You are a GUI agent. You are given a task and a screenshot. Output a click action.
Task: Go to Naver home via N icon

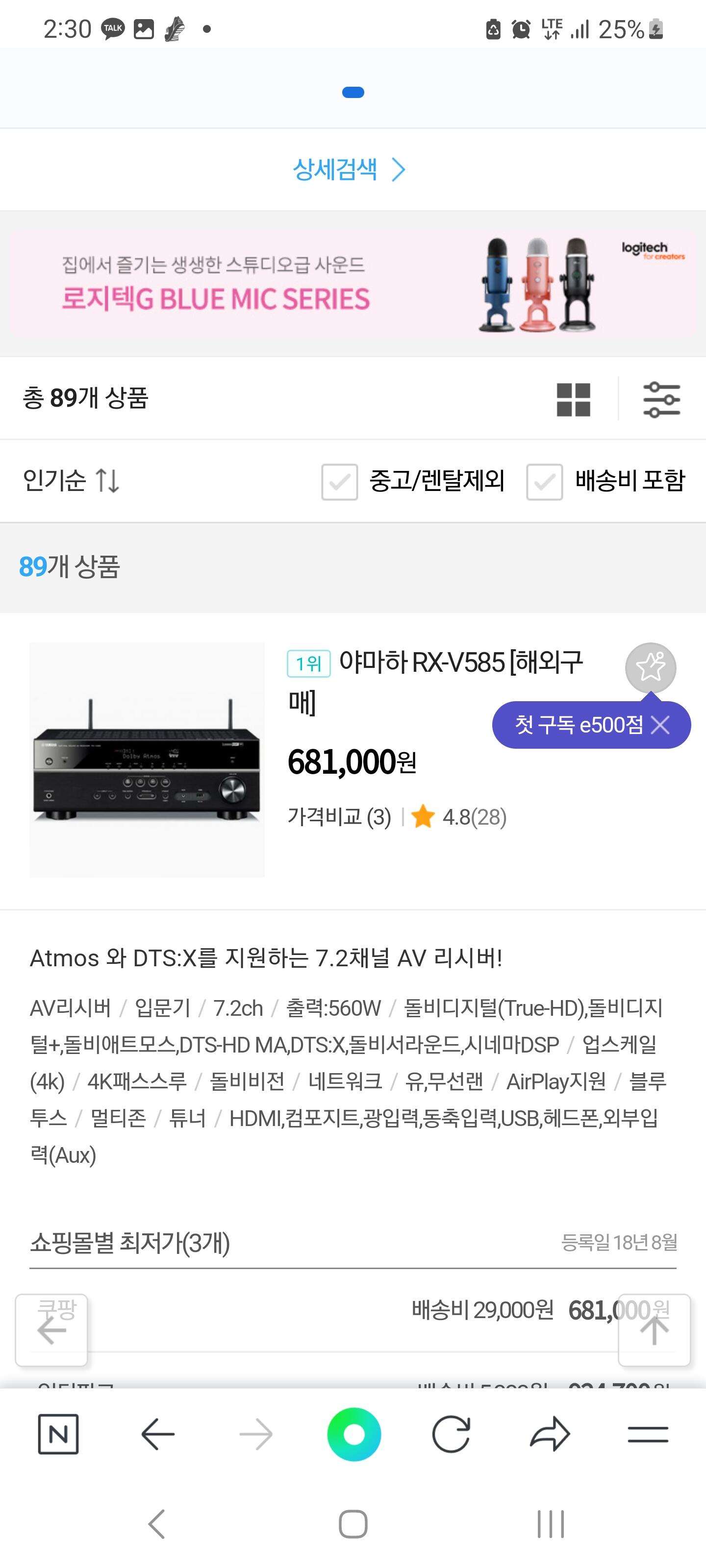pyautogui.click(x=58, y=1435)
